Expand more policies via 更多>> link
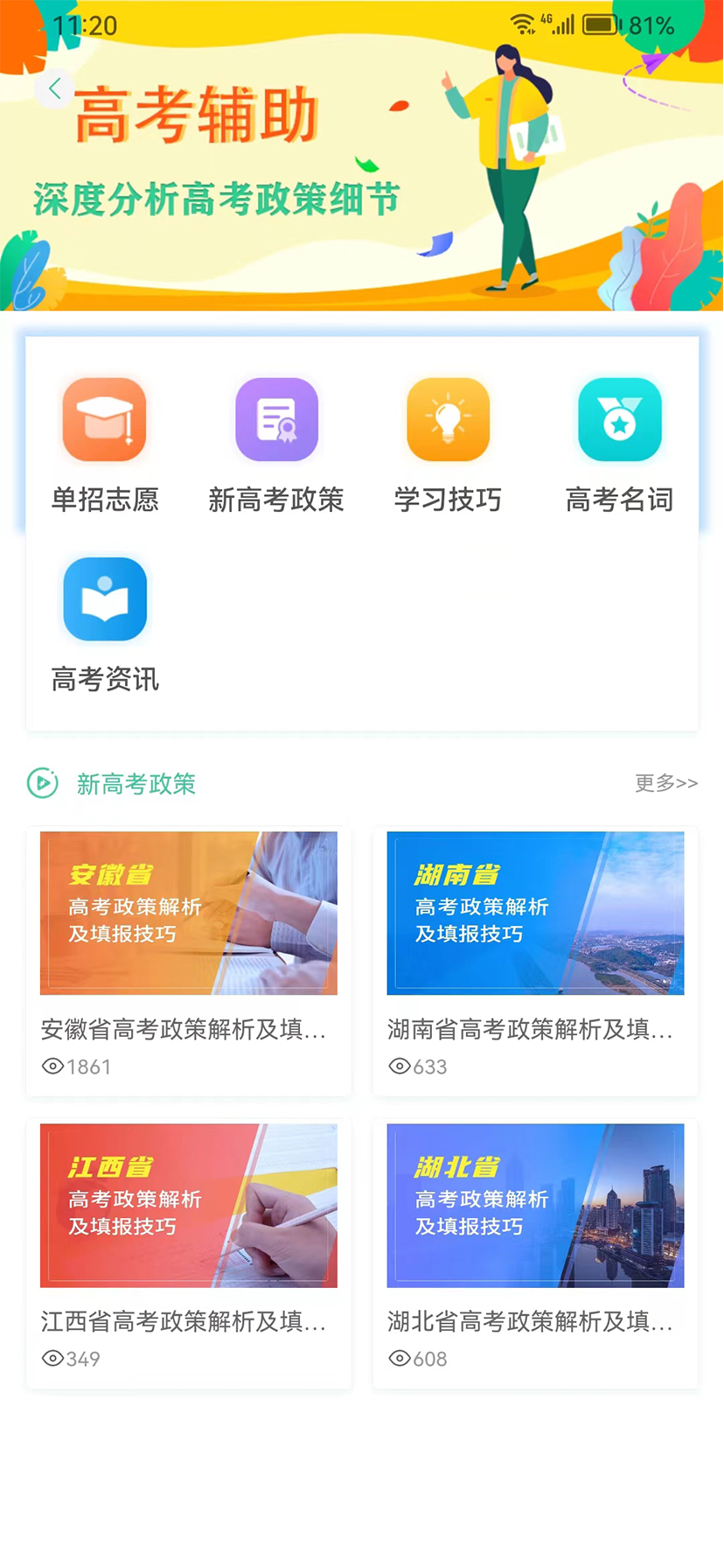Image resolution: width=724 pixels, height=1568 pixels. (x=665, y=784)
